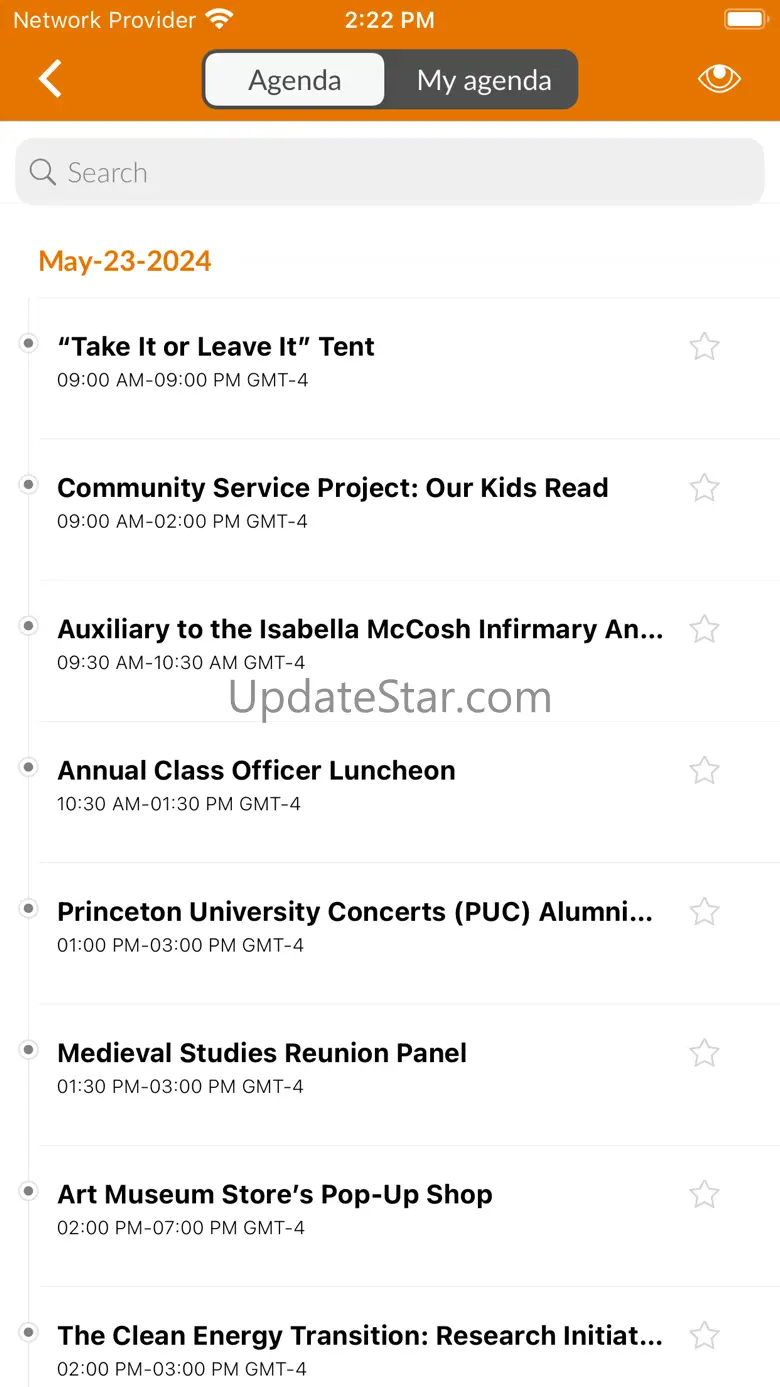This screenshot has width=780, height=1387.
Task: Tap the eye icon in the header
Action: click(x=719, y=79)
